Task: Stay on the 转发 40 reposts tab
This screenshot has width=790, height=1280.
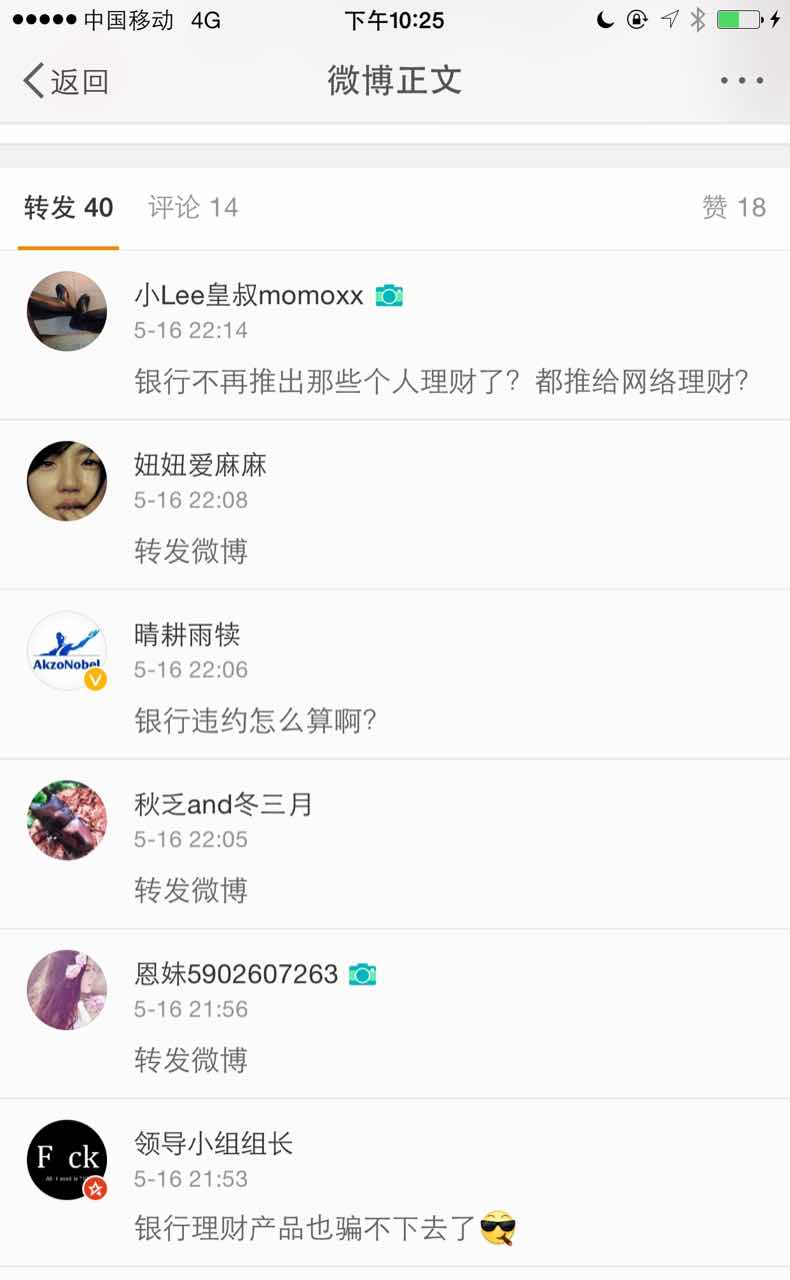Action: 67,206
